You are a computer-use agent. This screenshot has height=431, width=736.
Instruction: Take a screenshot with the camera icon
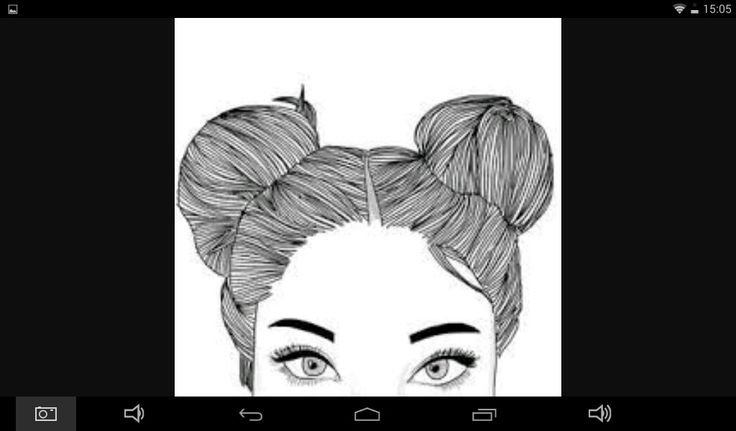click(x=46, y=413)
